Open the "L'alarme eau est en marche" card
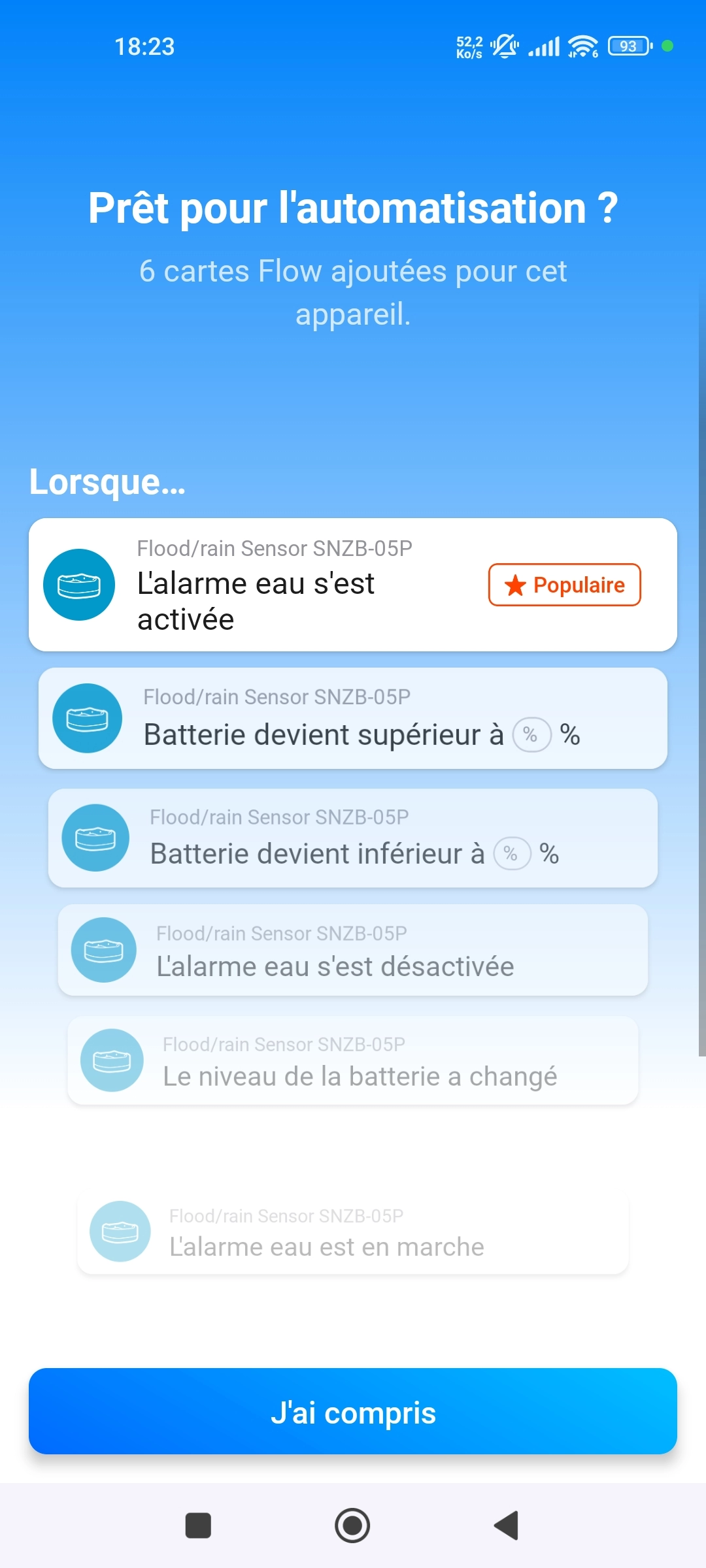Screen dimensions: 706x1568 [353, 1232]
